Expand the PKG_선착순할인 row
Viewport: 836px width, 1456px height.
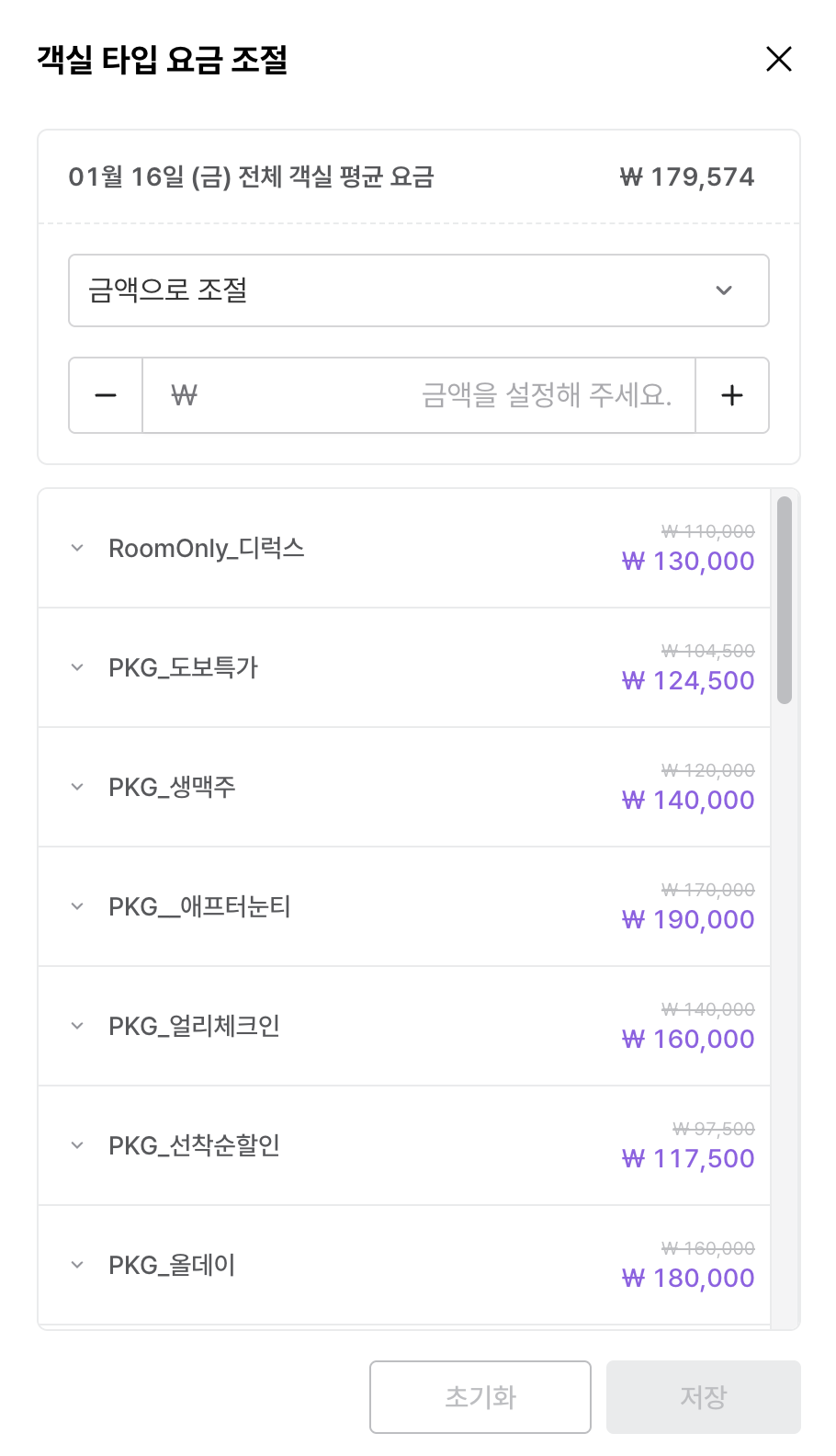click(78, 1145)
